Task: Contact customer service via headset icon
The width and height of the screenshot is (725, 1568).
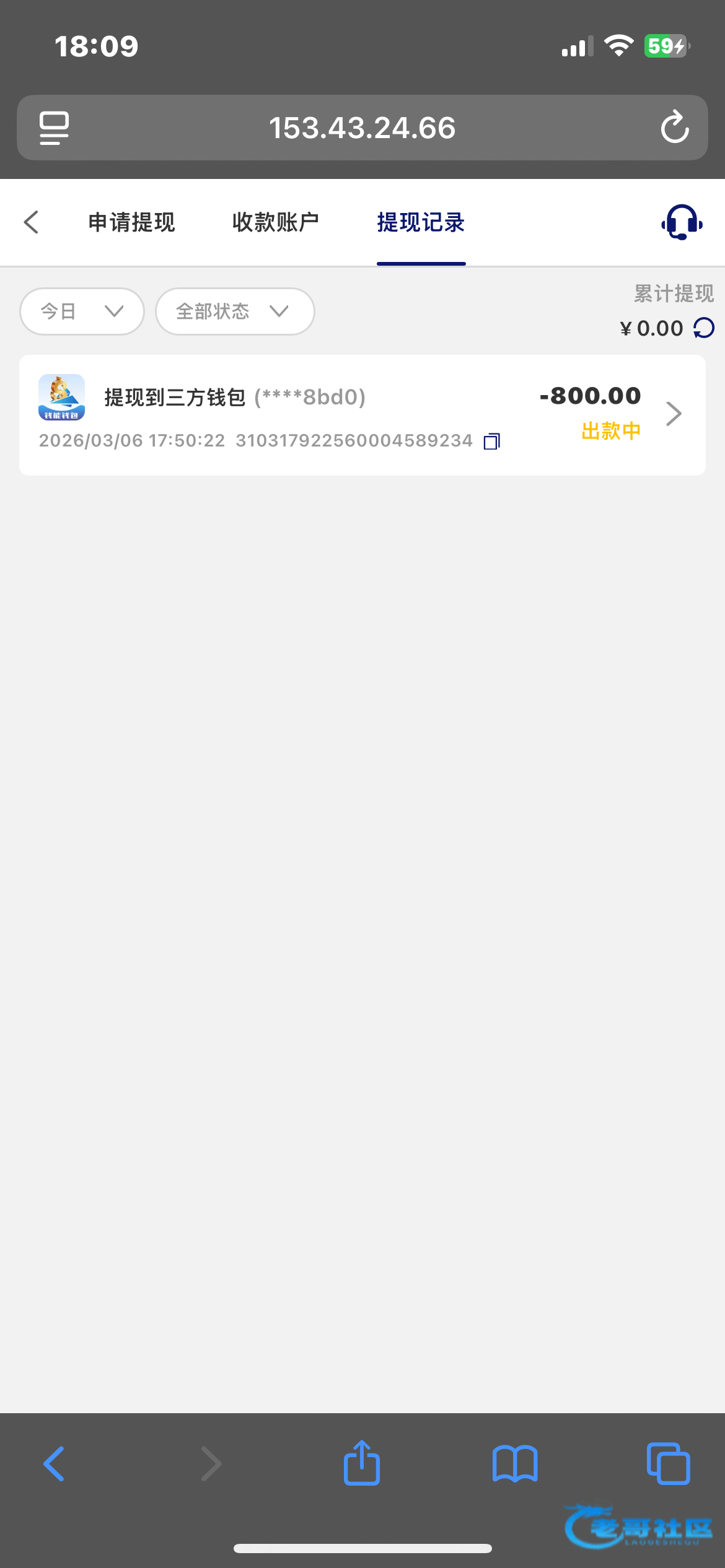Action: (682, 222)
